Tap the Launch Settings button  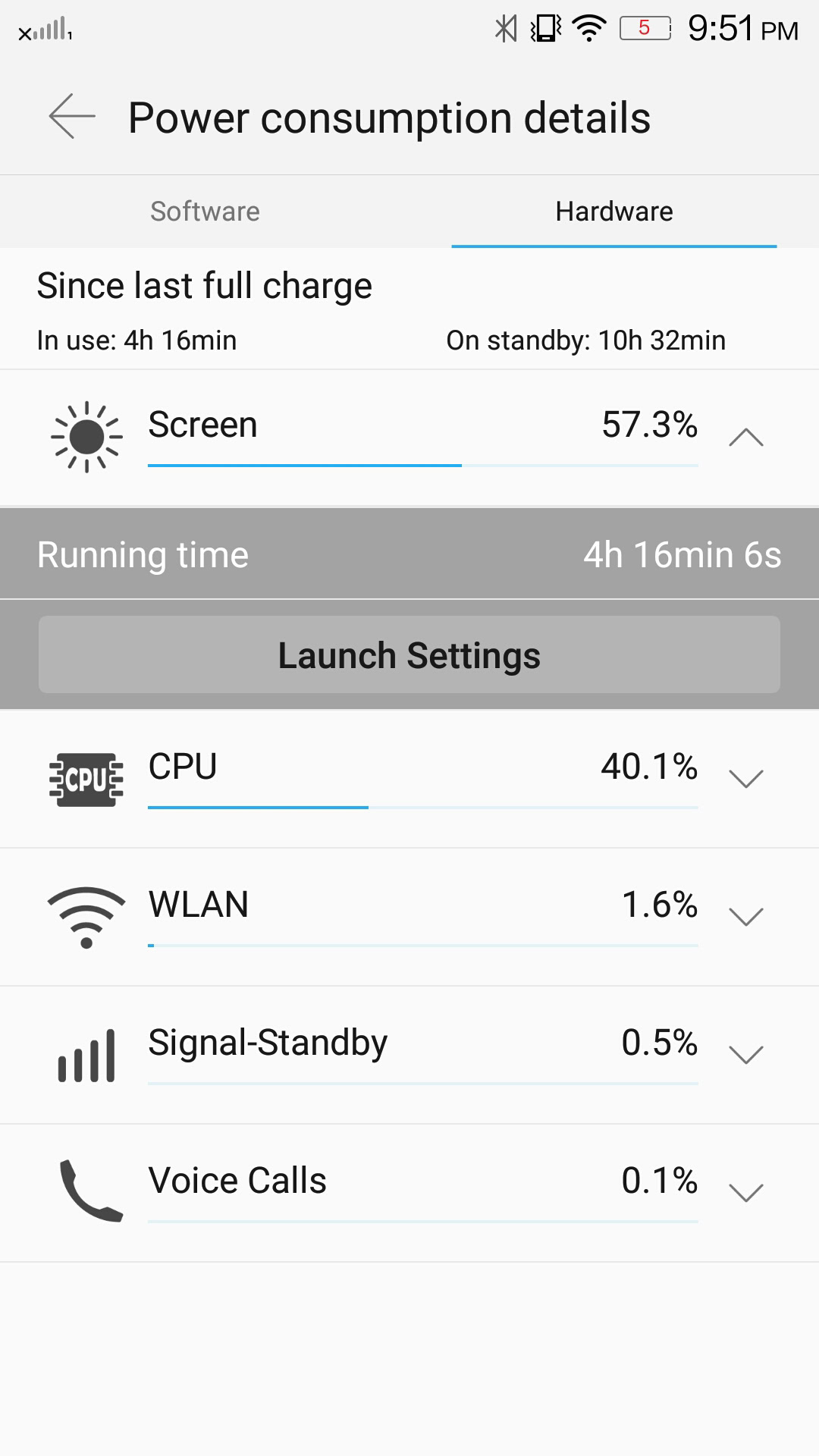(409, 655)
